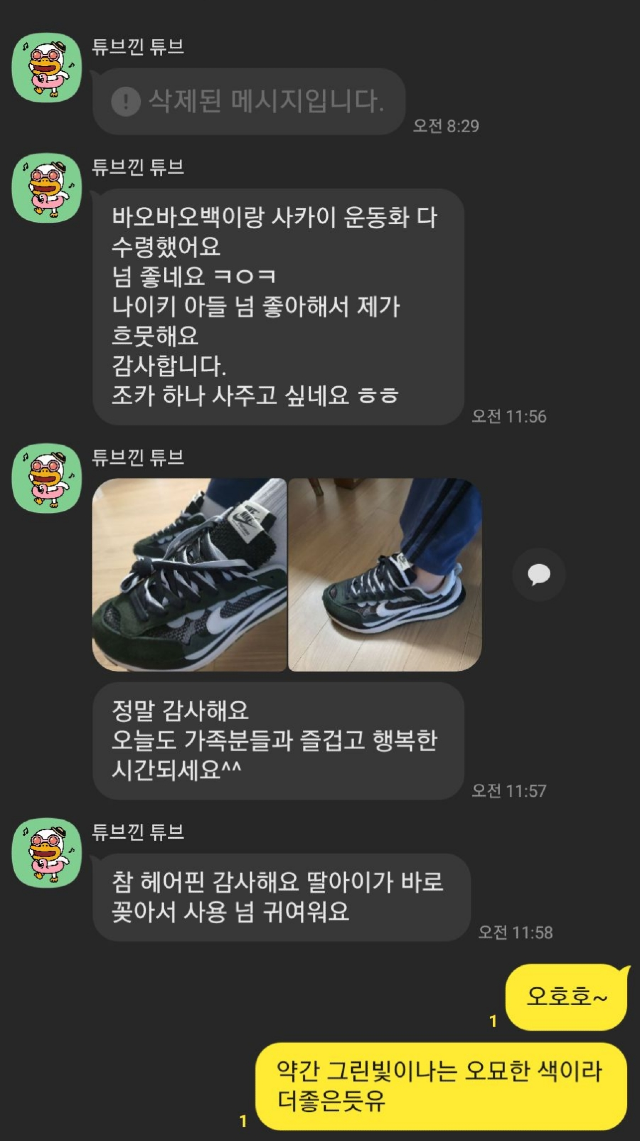The image size is (640, 1141).
Task: Open the profile avatar beside the 바오바오백이랑 message
Action: tap(47, 188)
